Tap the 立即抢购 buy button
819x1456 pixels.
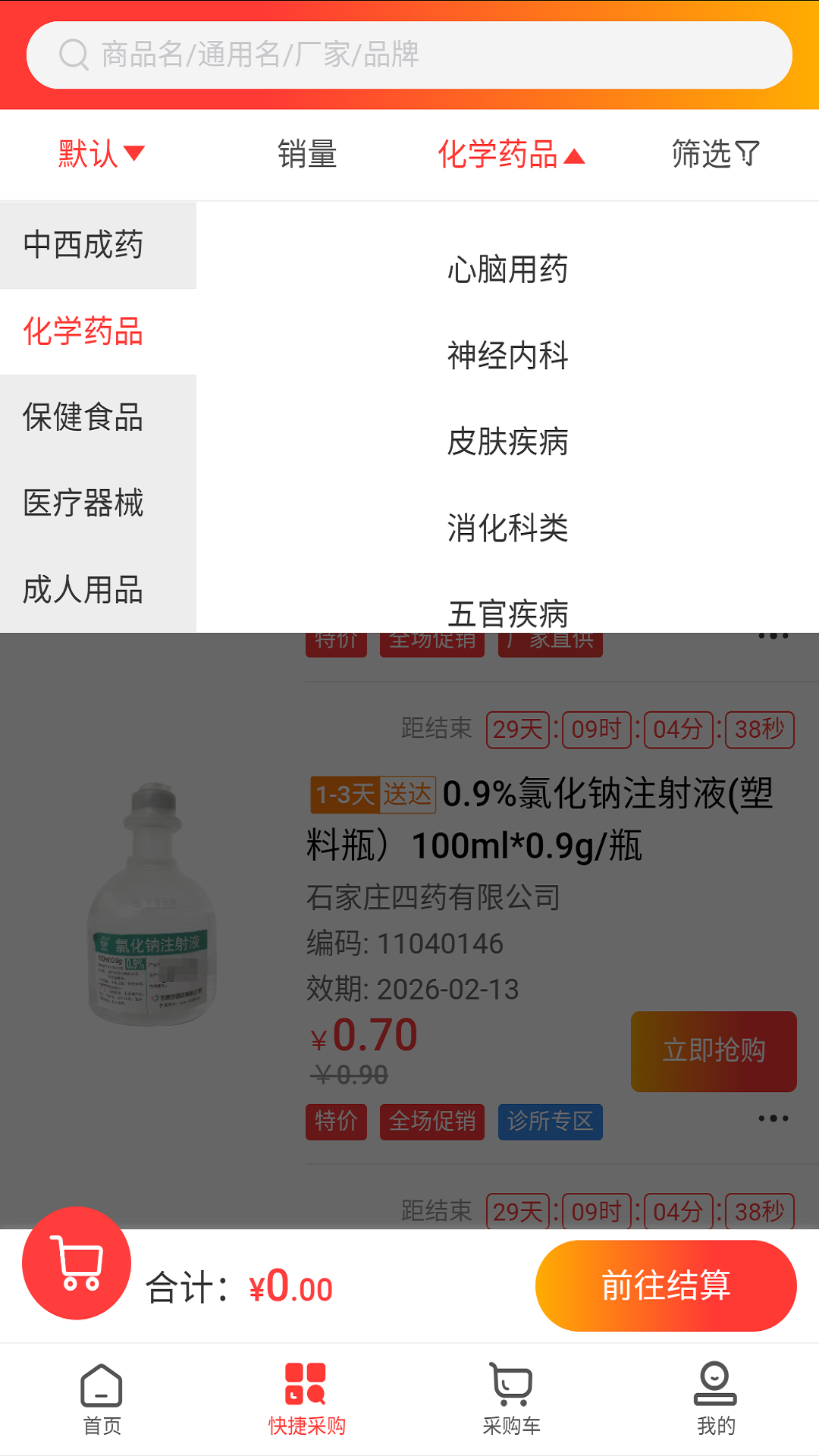(714, 1052)
